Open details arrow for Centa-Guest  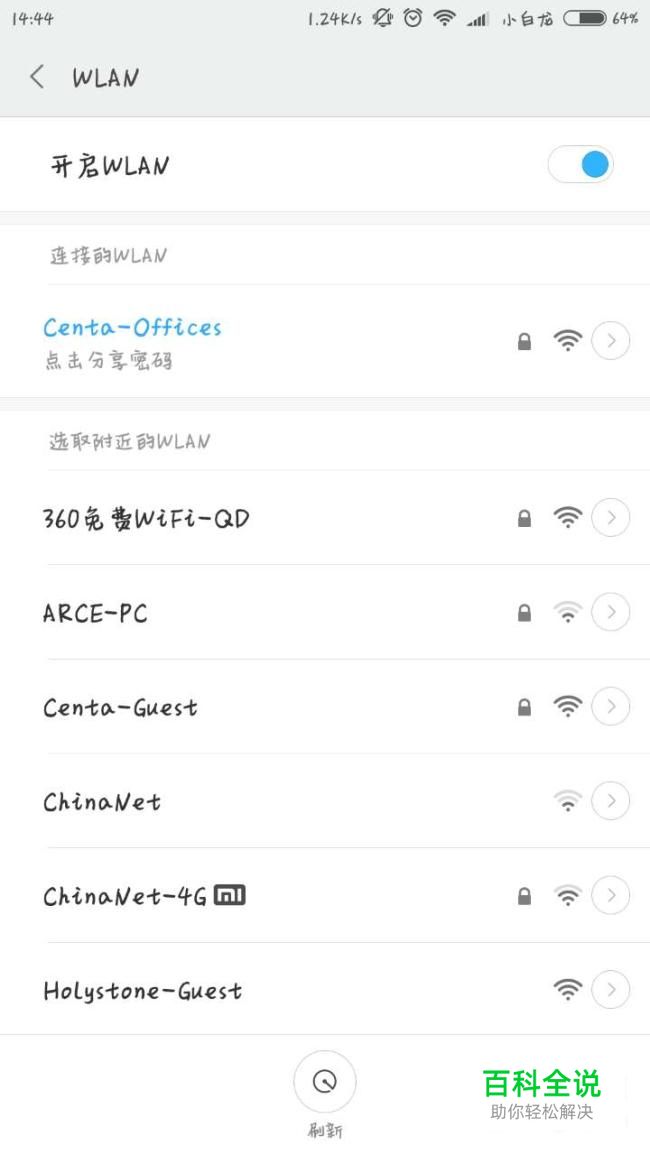coord(610,706)
